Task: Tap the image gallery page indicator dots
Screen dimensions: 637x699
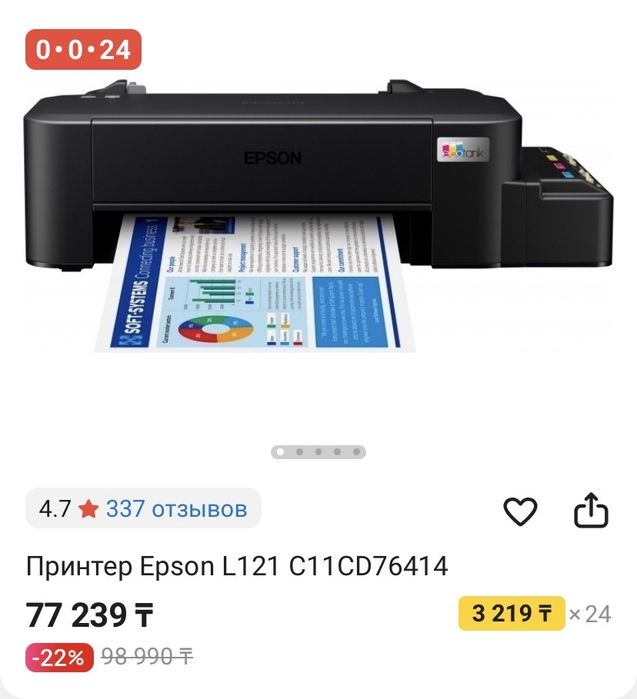Action: tap(318, 452)
